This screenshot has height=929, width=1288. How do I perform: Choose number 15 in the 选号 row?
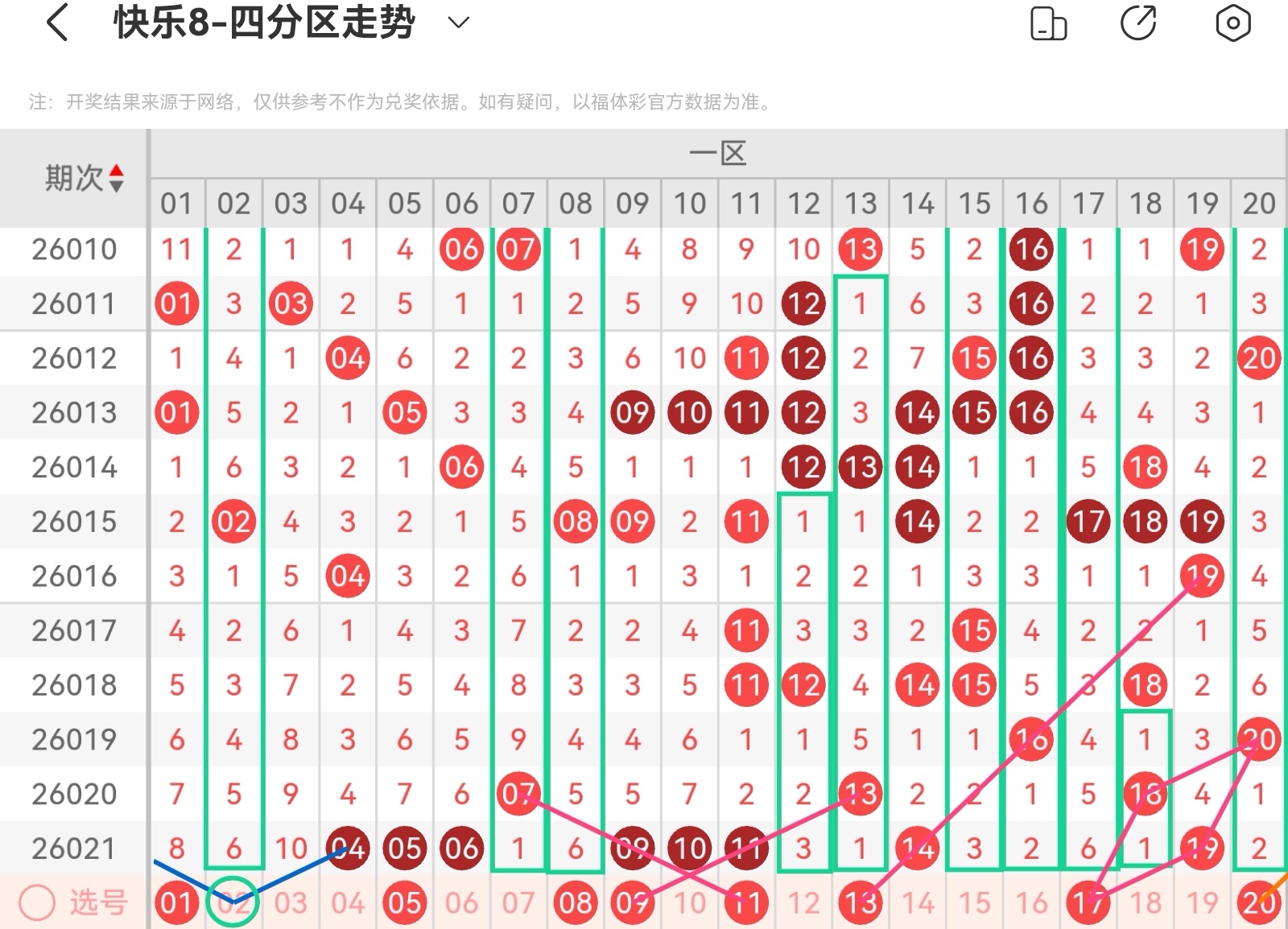click(974, 903)
